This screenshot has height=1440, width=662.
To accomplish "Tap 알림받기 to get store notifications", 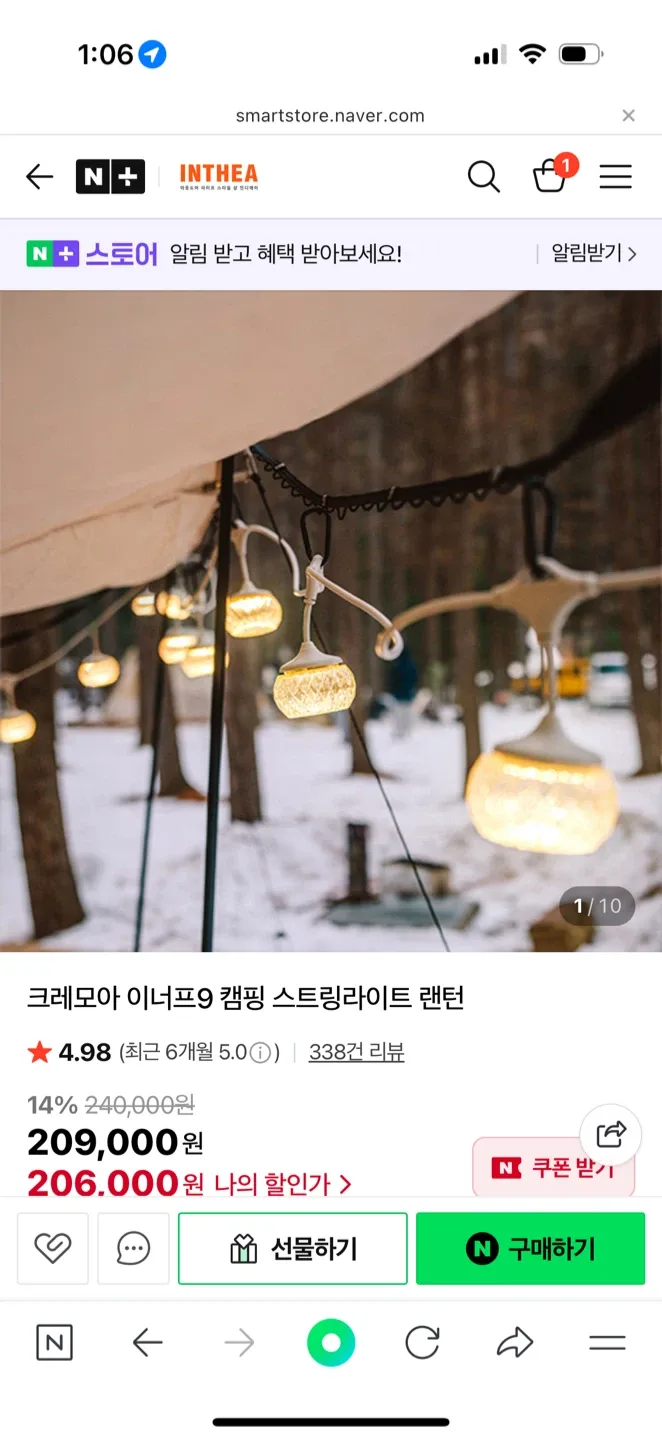I will tap(594, 253).
